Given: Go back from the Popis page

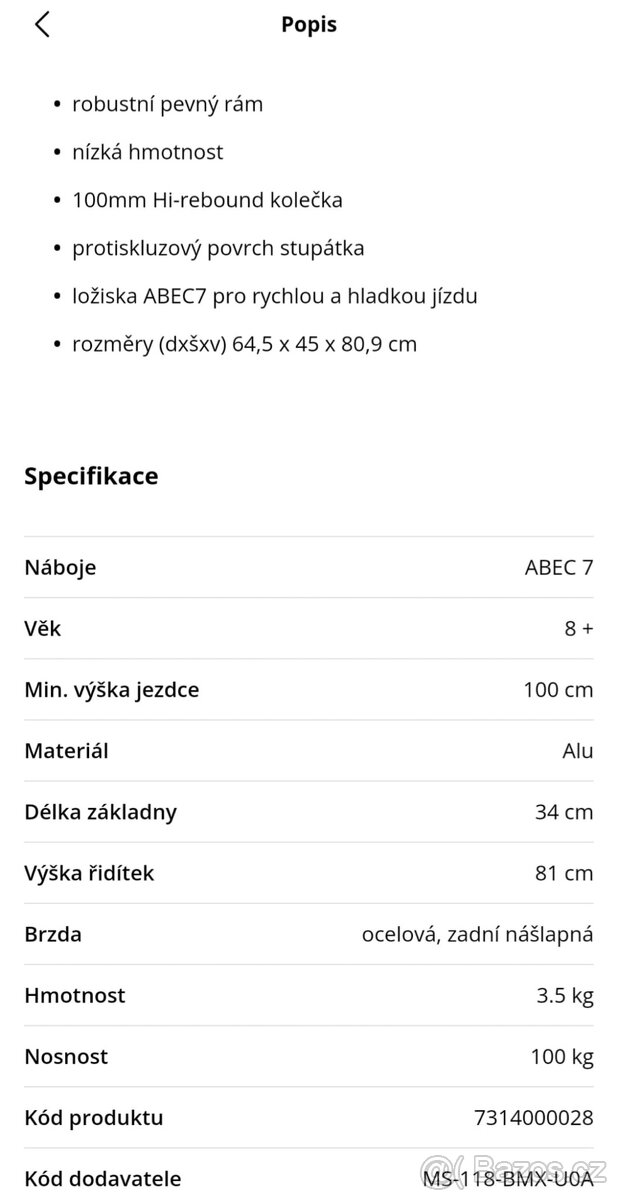Looking at the screenshot, I should [42, 25].
